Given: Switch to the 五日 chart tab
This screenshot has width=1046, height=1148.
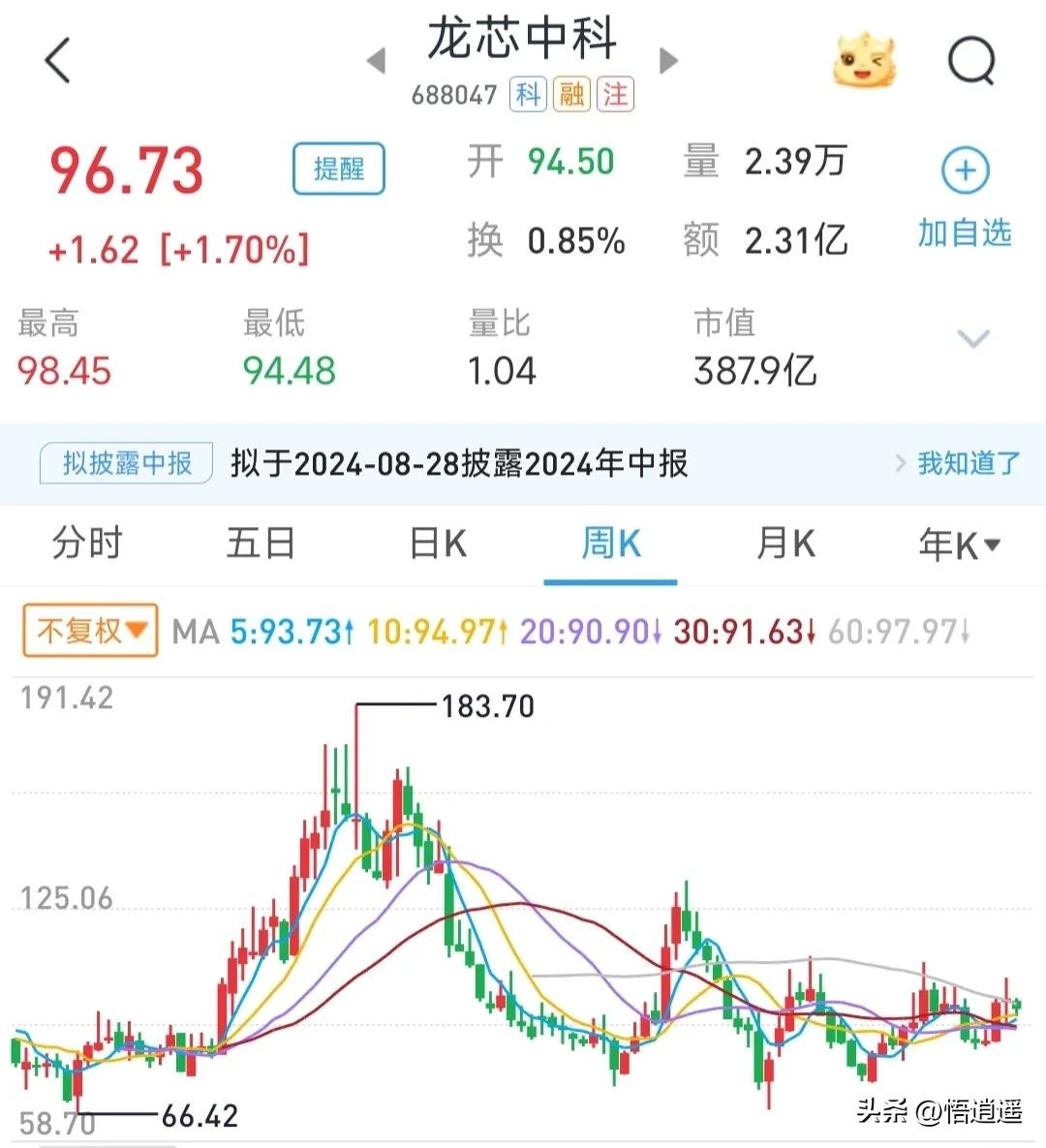Looking at the screenshot, I should [x=261, y=543].
